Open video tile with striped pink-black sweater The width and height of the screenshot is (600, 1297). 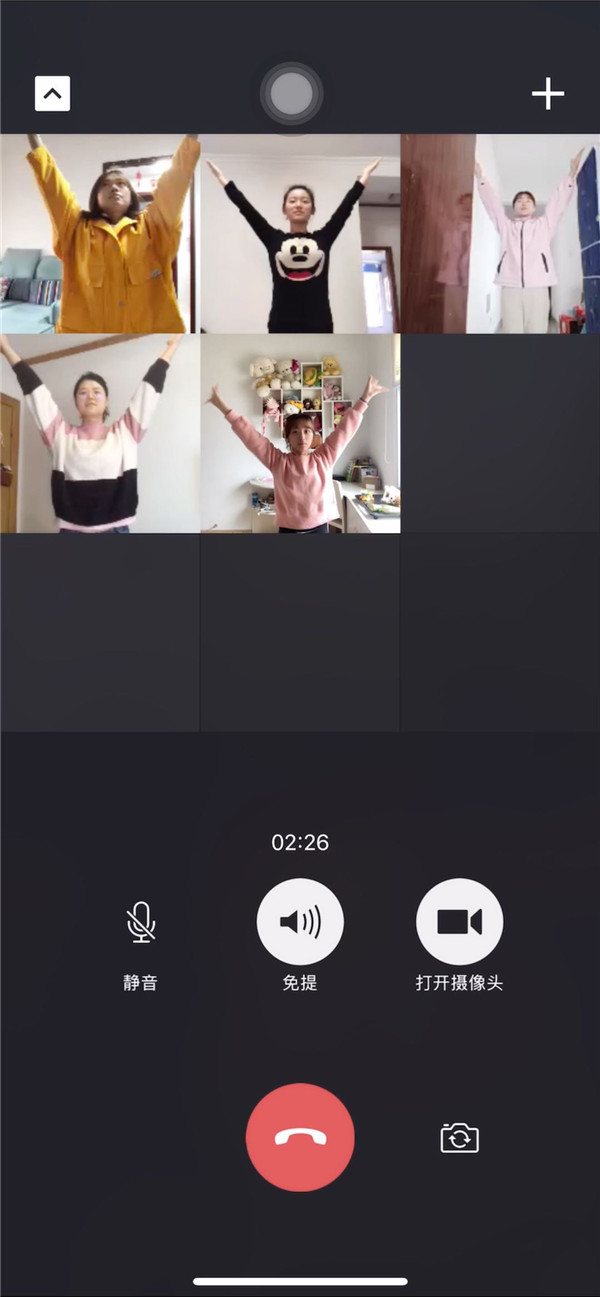100,433
